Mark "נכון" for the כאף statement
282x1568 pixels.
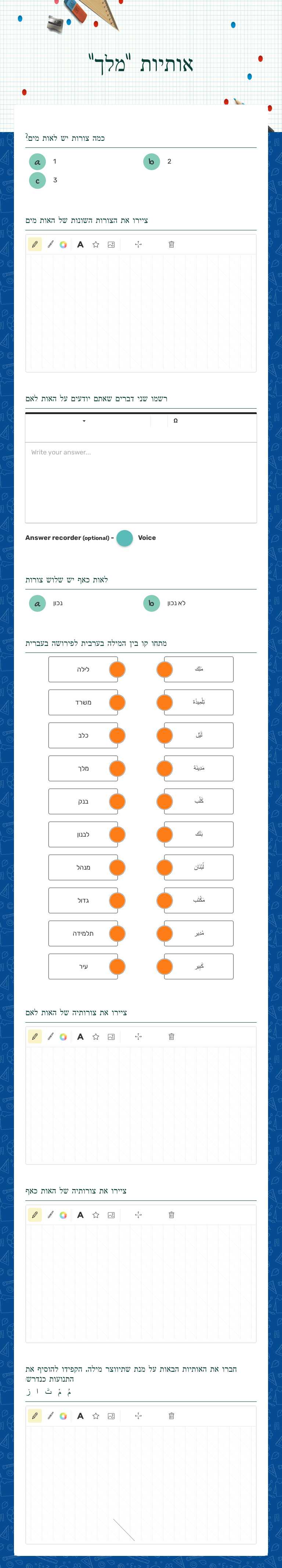38,603
